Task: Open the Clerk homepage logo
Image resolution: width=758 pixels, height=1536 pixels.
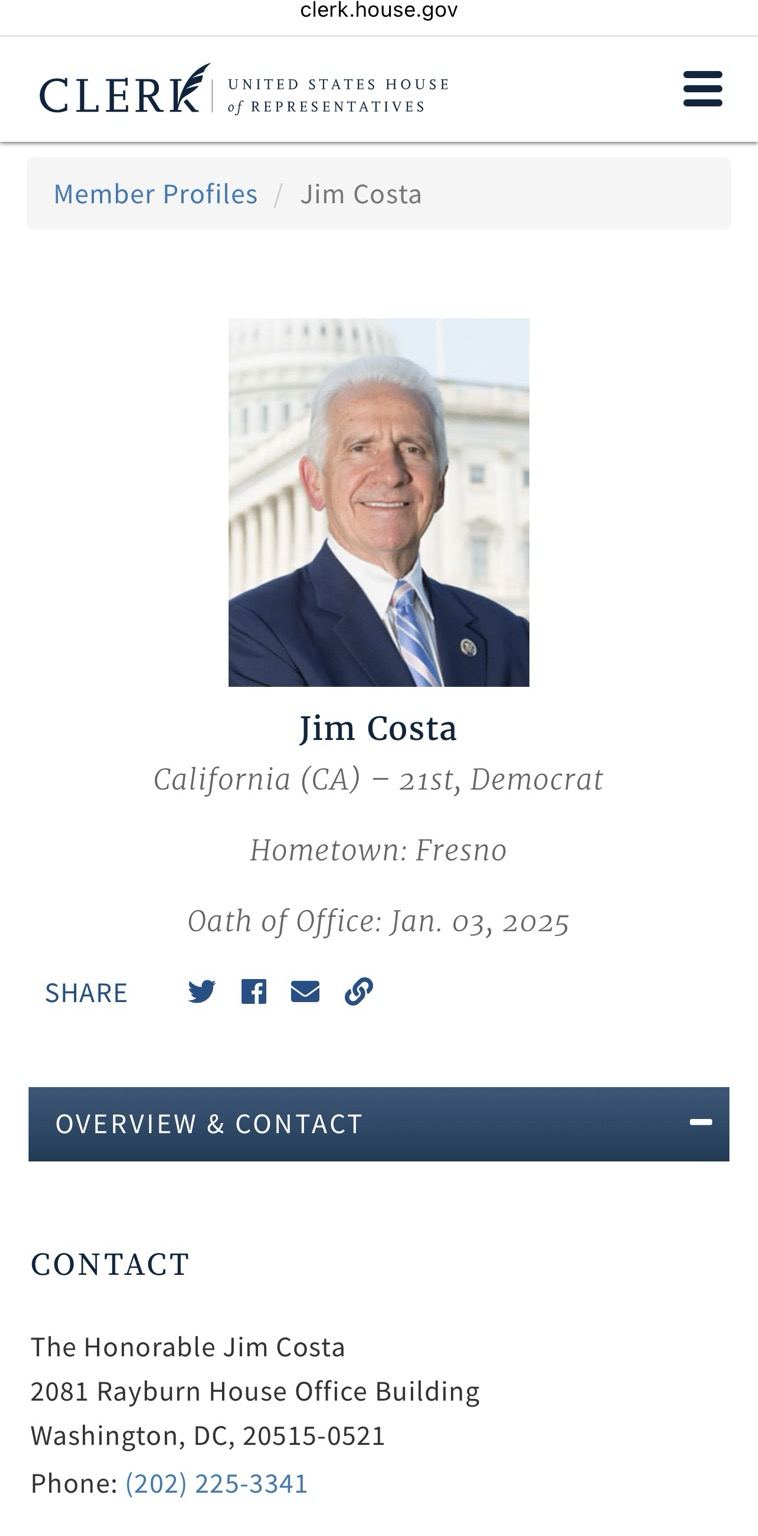Action: pos(243,90)
